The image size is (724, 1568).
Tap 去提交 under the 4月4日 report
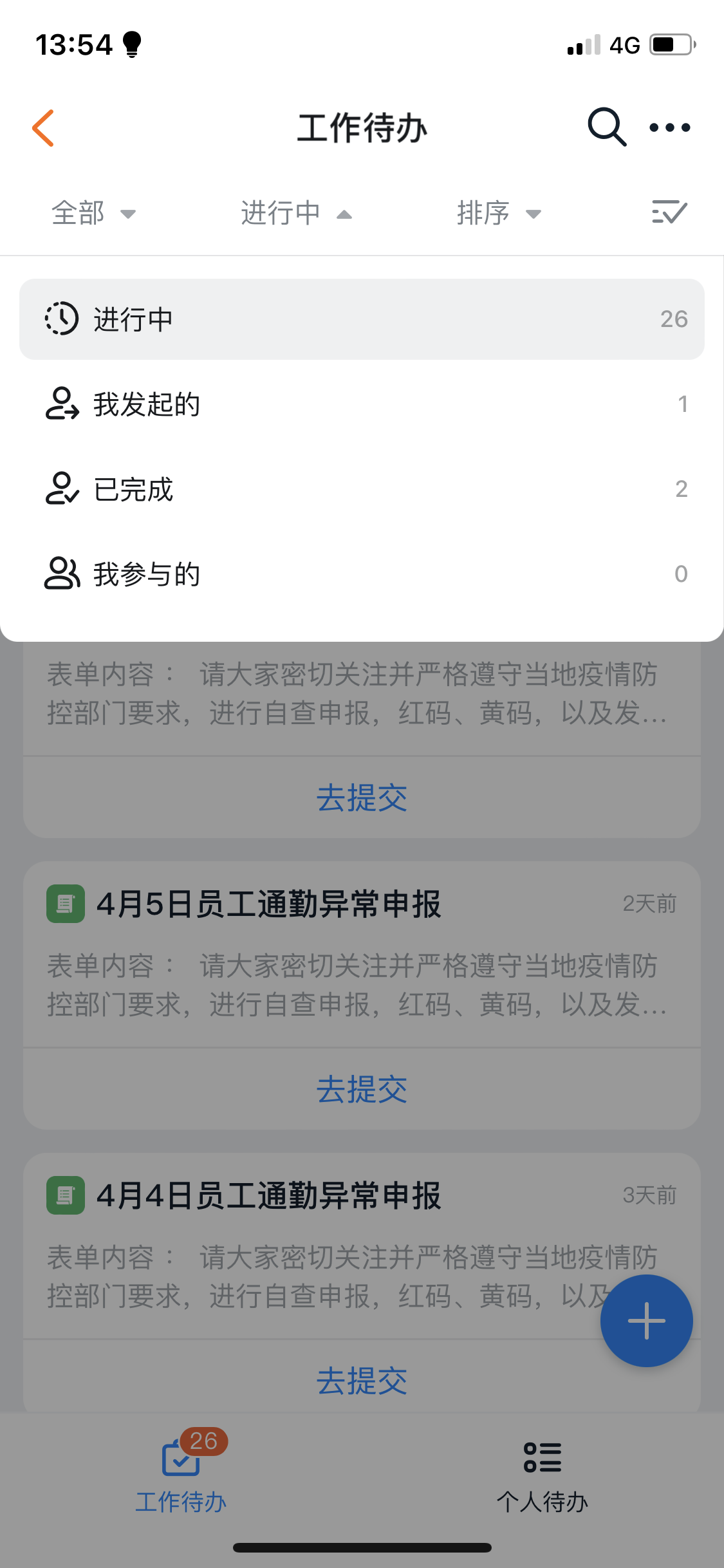pos(362,1381)
